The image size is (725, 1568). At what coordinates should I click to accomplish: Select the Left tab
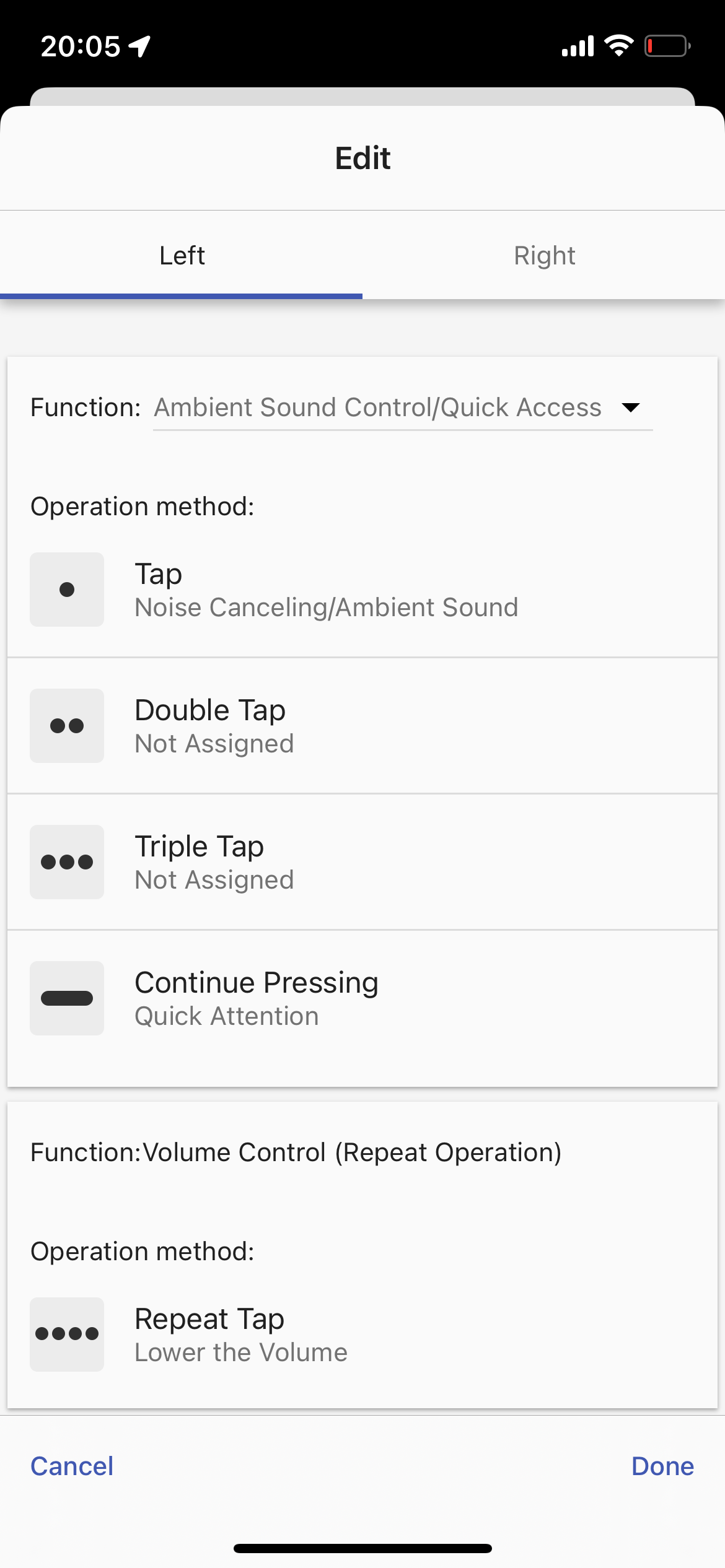(x=181, y=255)
